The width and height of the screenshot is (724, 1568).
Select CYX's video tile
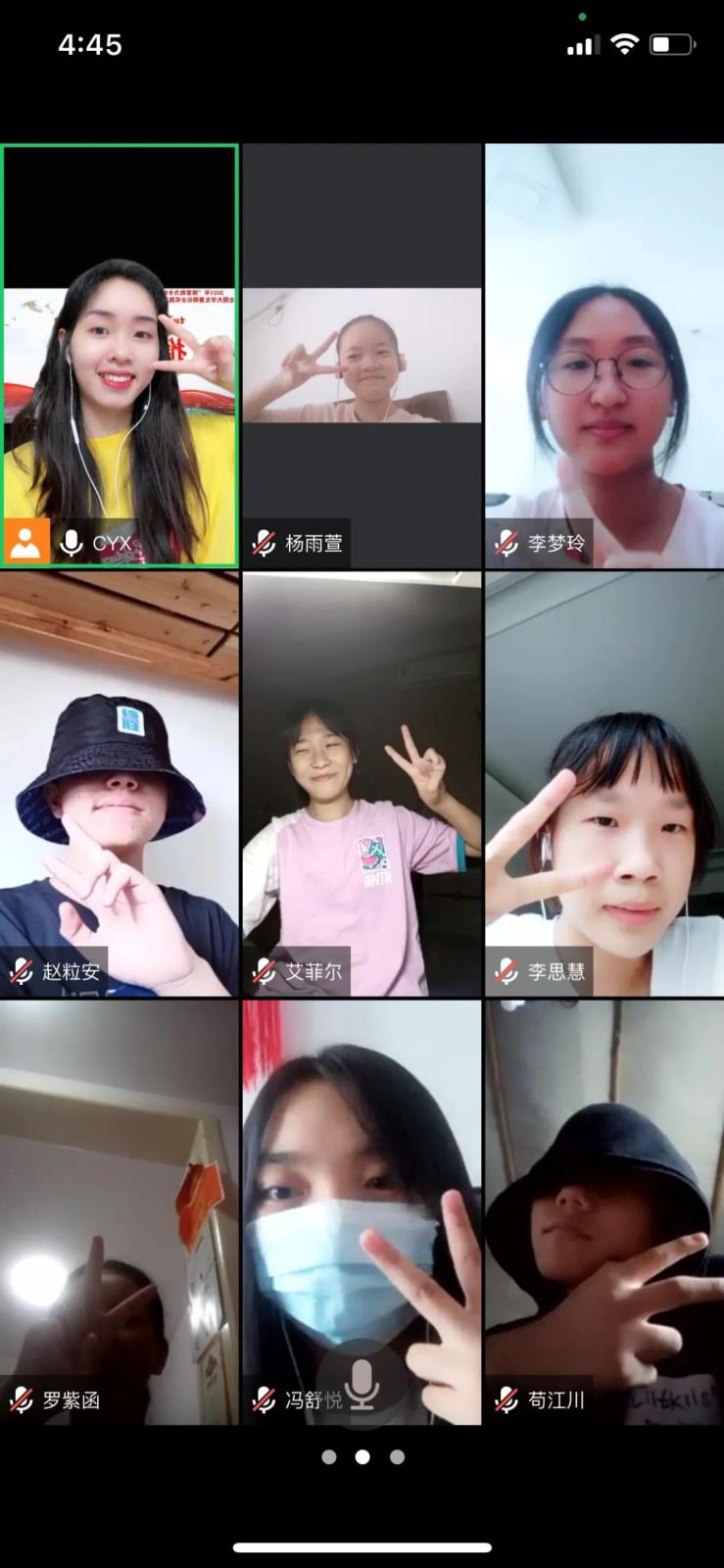point(120,357)
